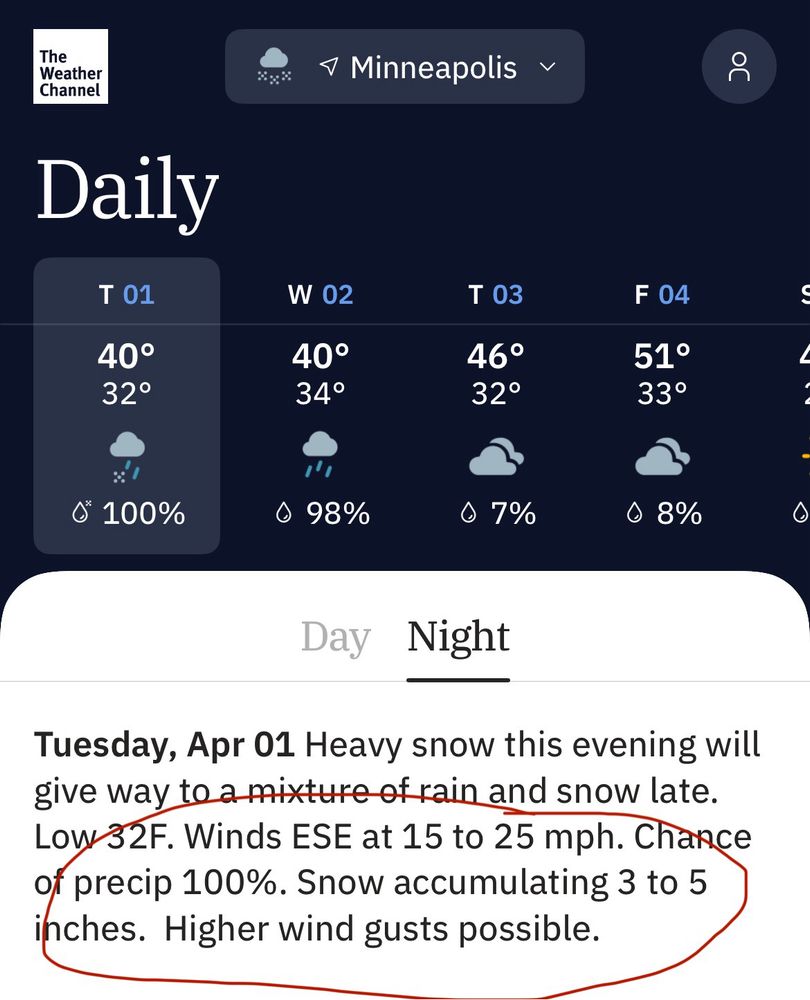810x1000 pixels.
Task: Click the cloudy icon under Thursday 03
Action: point(496,455)
